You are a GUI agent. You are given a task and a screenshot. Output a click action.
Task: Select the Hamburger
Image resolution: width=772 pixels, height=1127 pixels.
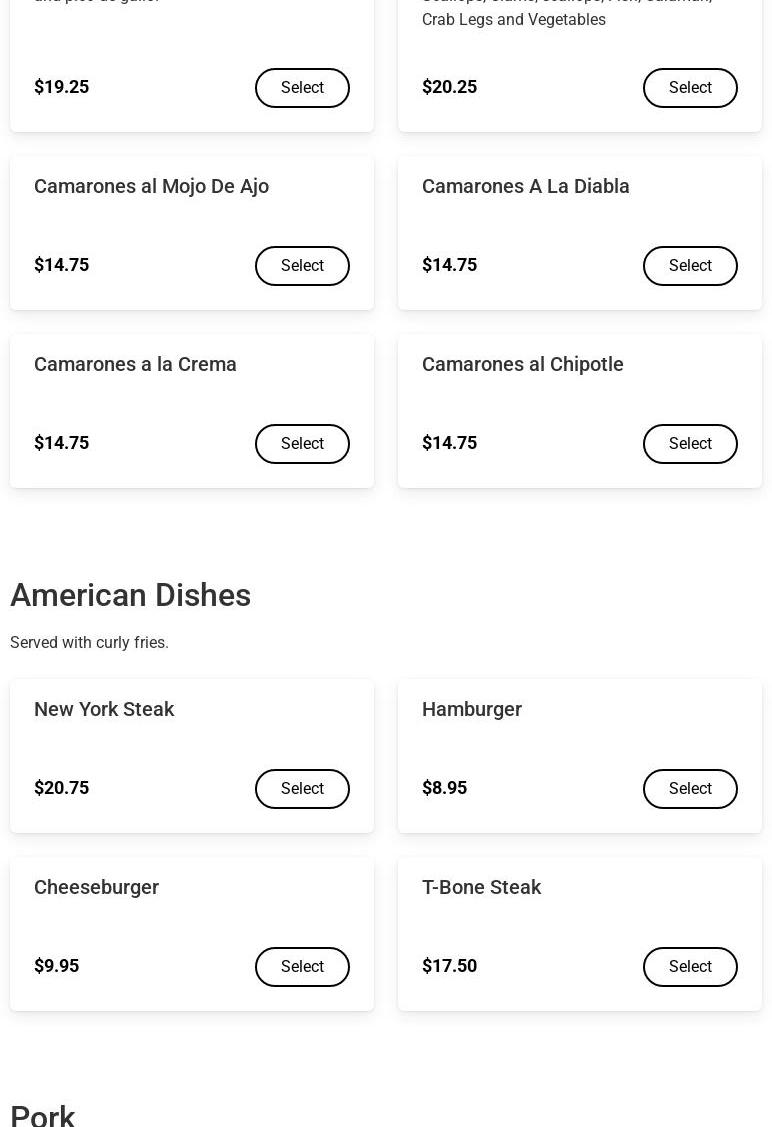(x=690, y=789)
